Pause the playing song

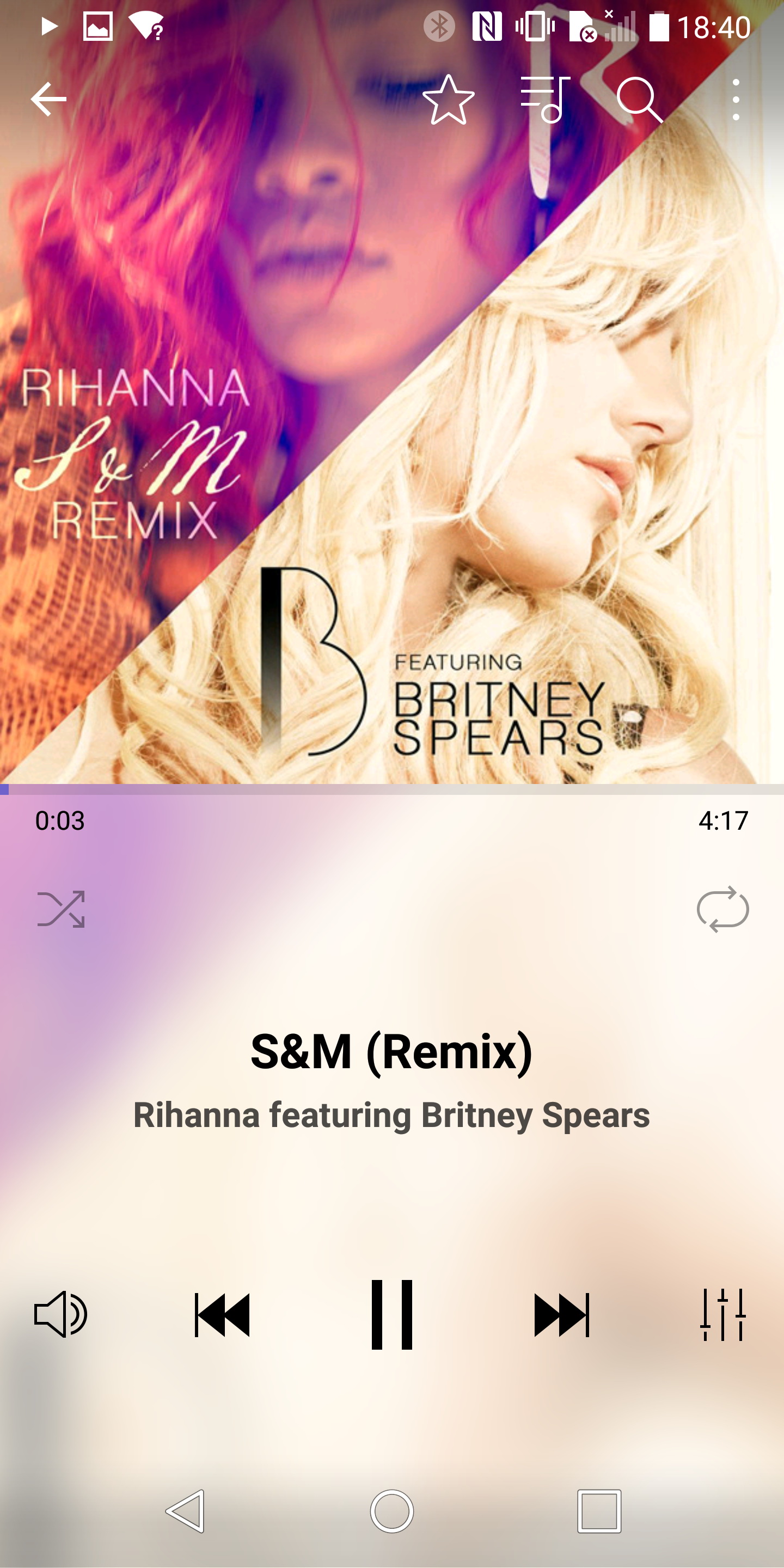[x=392, y=1315]
